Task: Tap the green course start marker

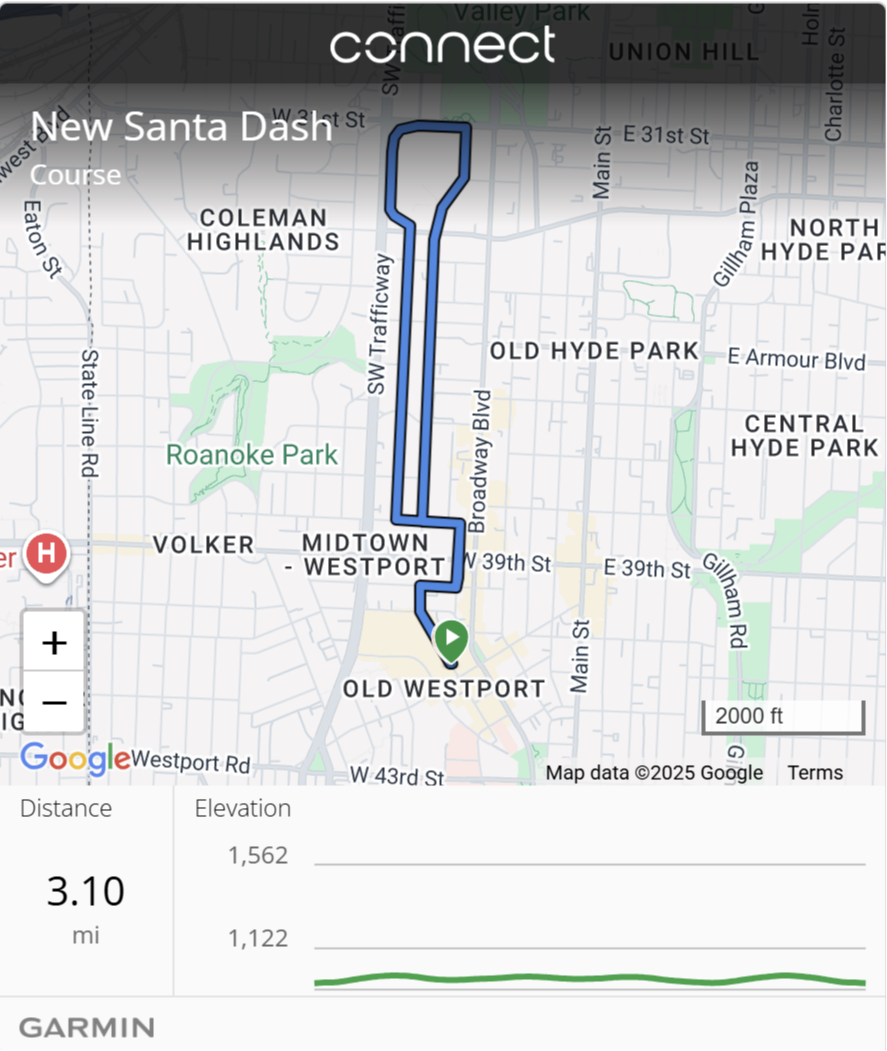Action: (451, 637)
